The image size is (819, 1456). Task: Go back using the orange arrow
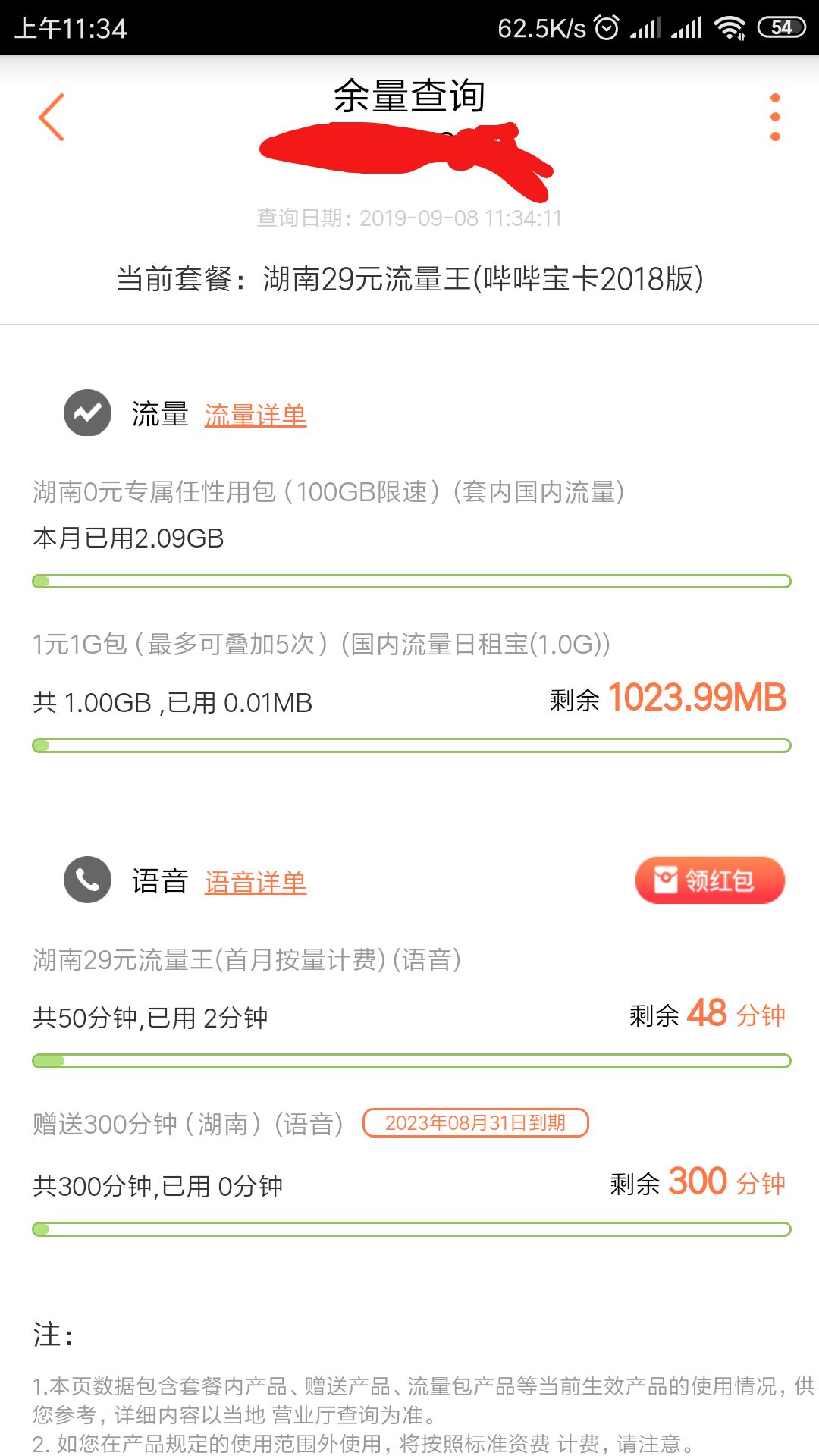52,117
